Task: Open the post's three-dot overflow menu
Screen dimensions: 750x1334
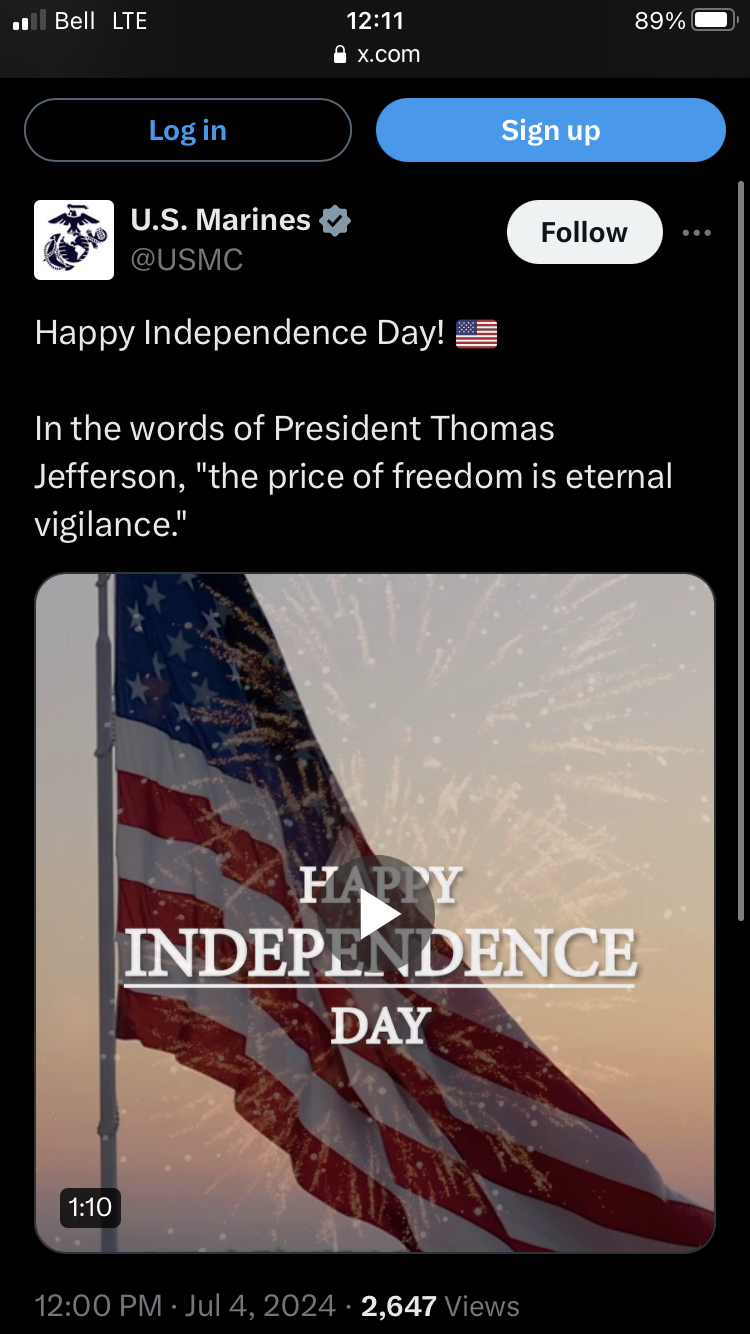Action: [696, 233]
